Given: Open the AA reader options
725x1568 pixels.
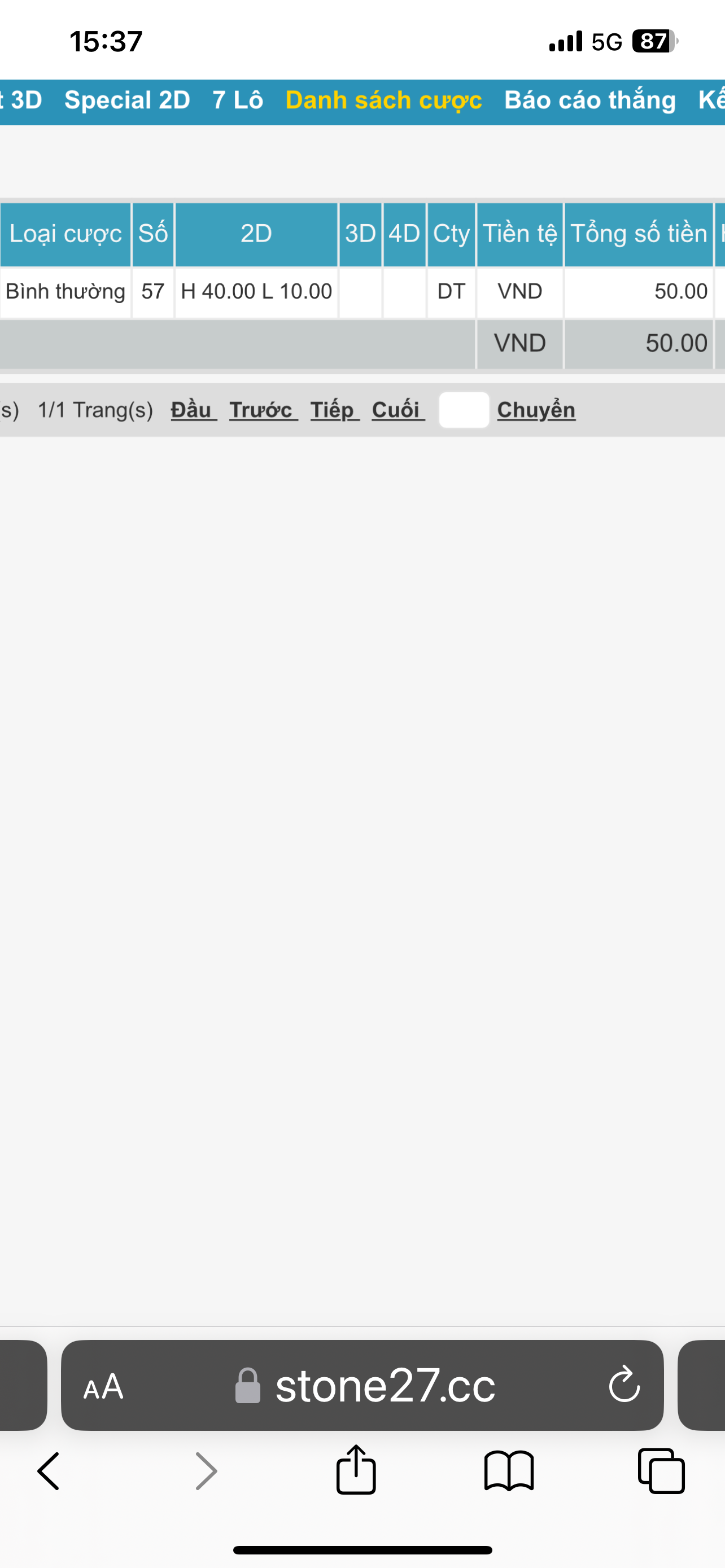Looking at the screenshot, I should click(x=103, y=1387).
